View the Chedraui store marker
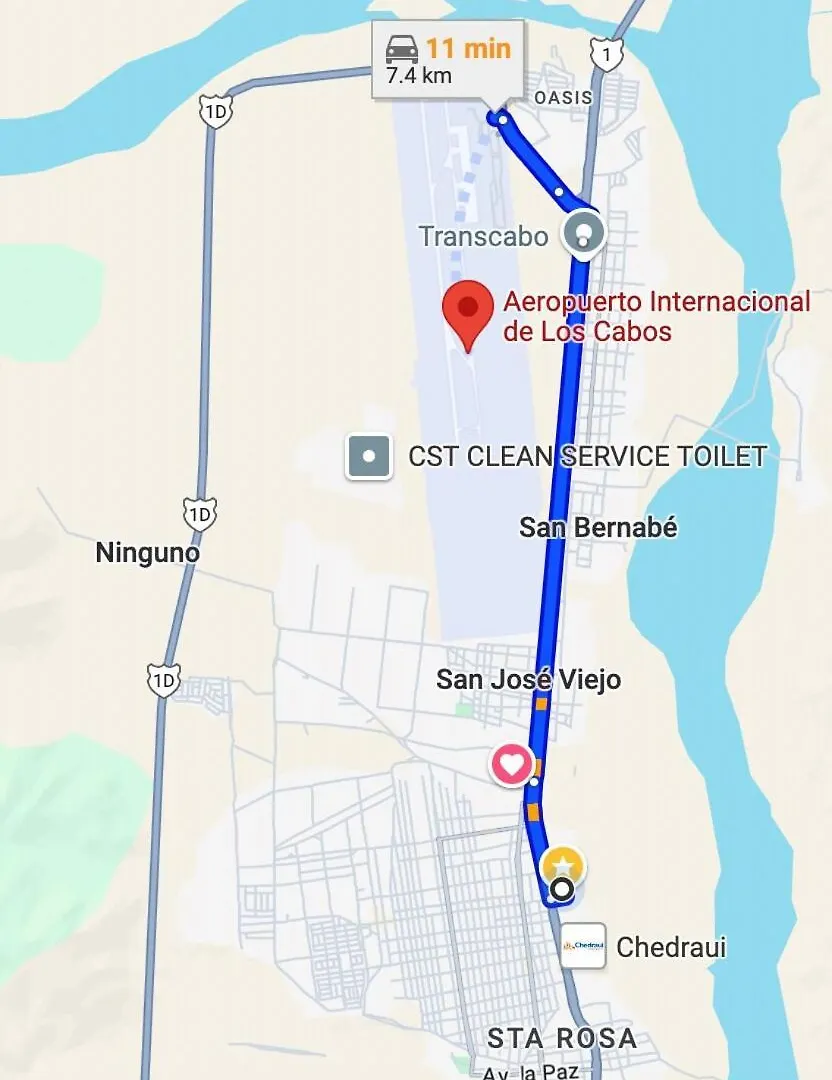832x1080 pixels. pyautogui.click(x=583, y=946)
